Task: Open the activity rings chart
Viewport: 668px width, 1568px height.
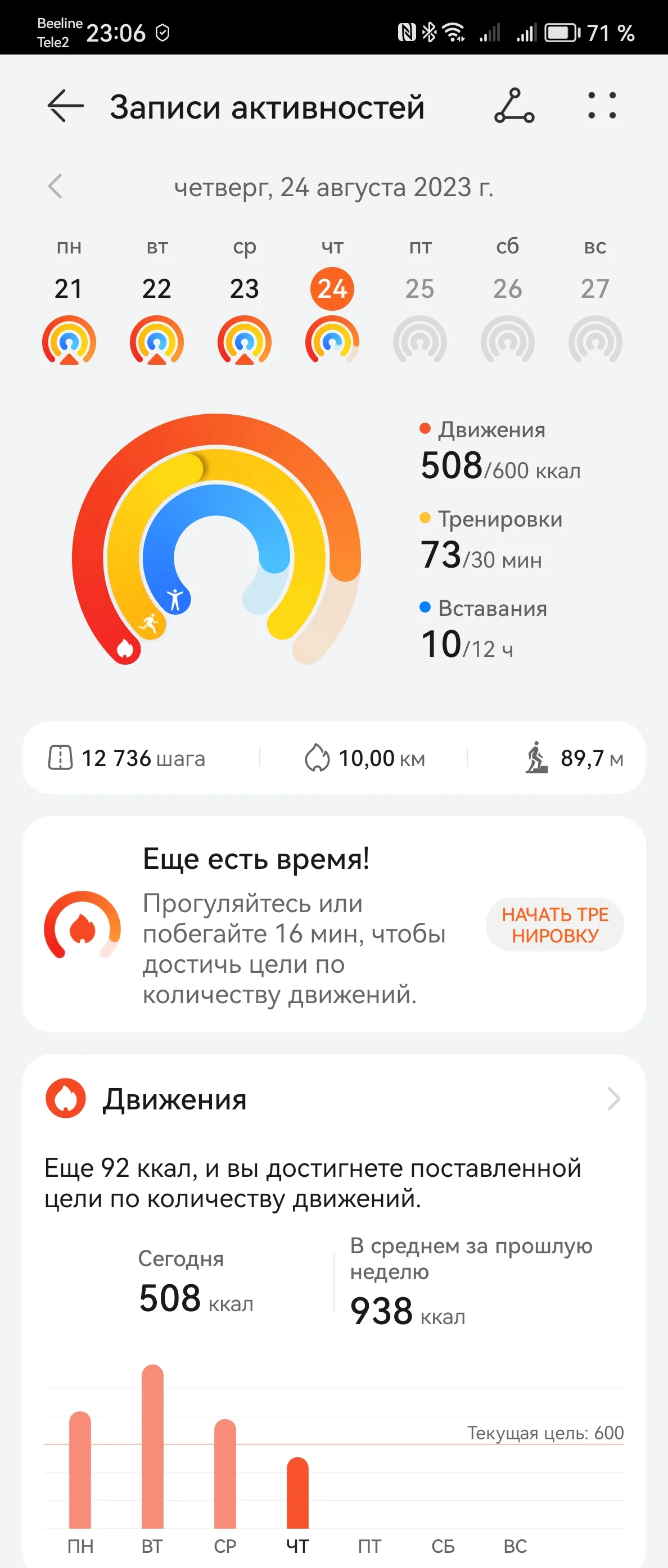Action: point(216,540)
